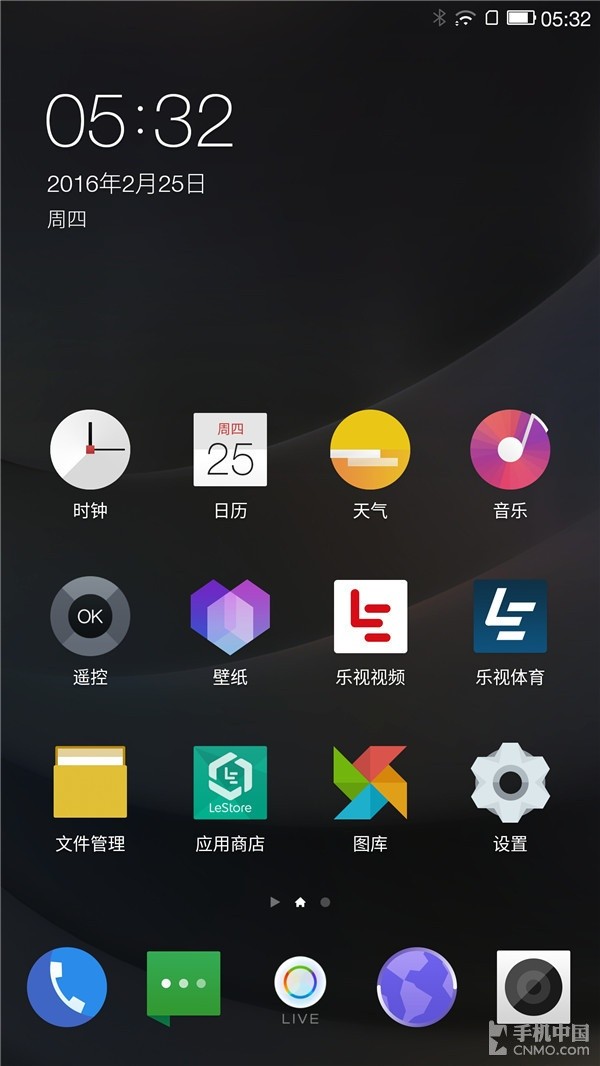The height and width of the screenshot is (1066, 600).
Task: Launch 乐视体育 sports app
Action: point(510,617)
